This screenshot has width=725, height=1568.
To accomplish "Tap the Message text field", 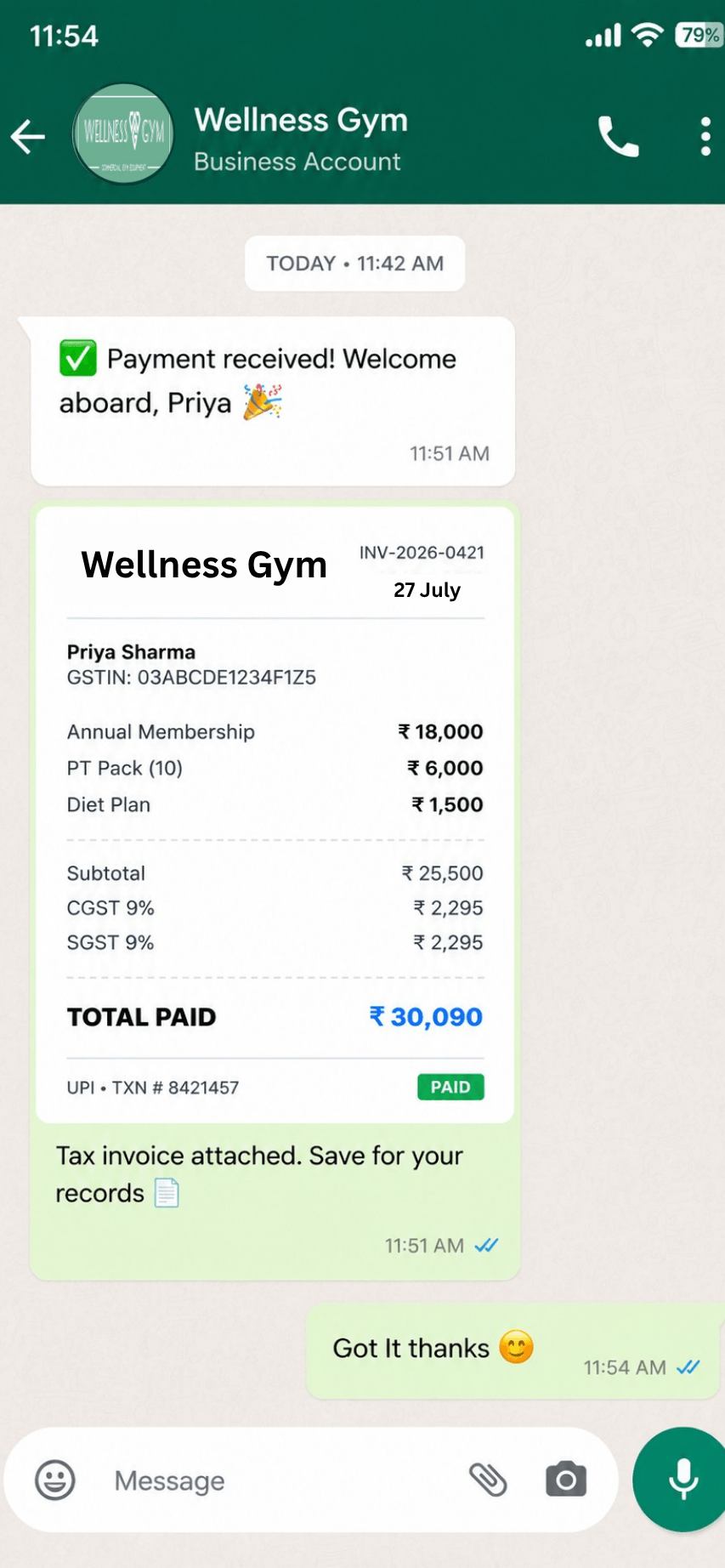I will pos(280,1480).
